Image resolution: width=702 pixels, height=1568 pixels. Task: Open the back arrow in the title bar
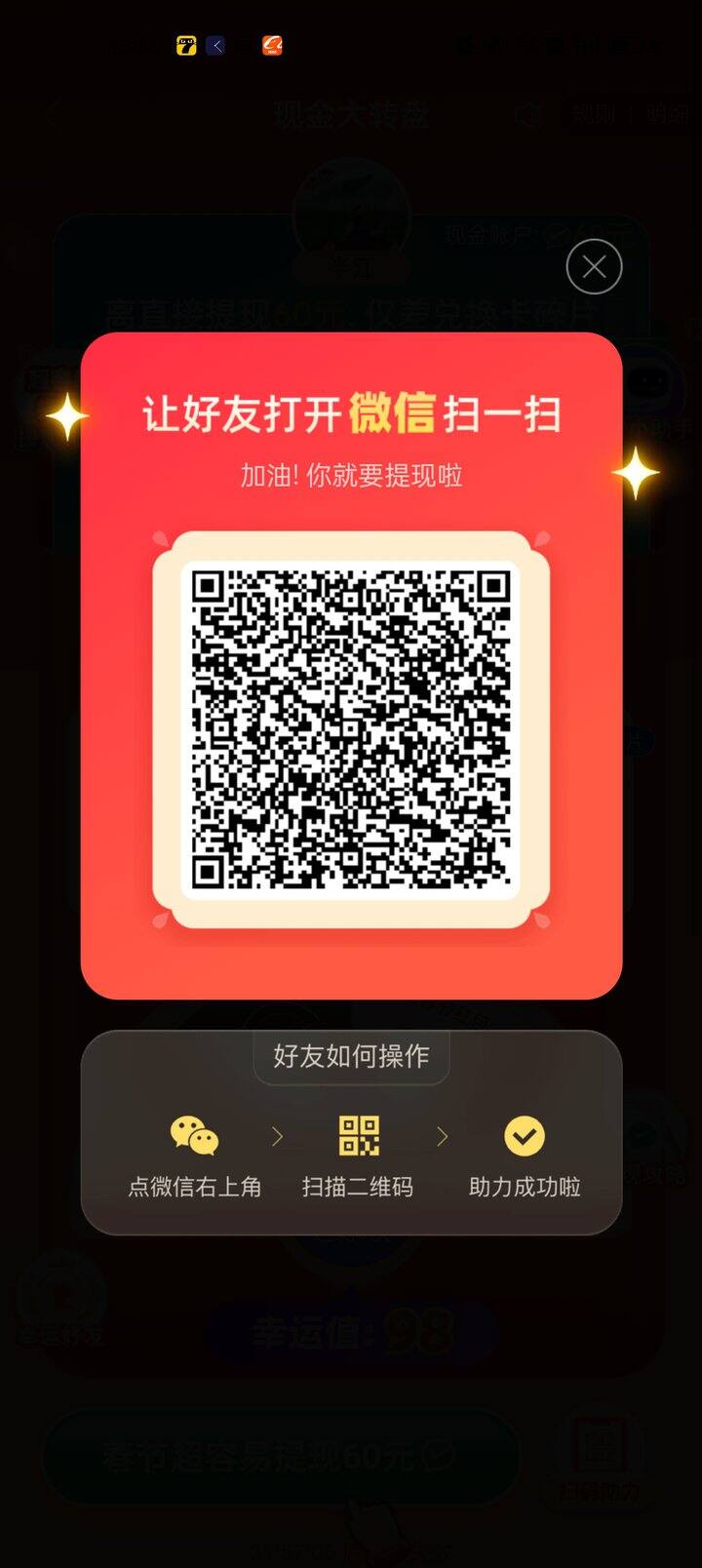(x=51, y=114)
